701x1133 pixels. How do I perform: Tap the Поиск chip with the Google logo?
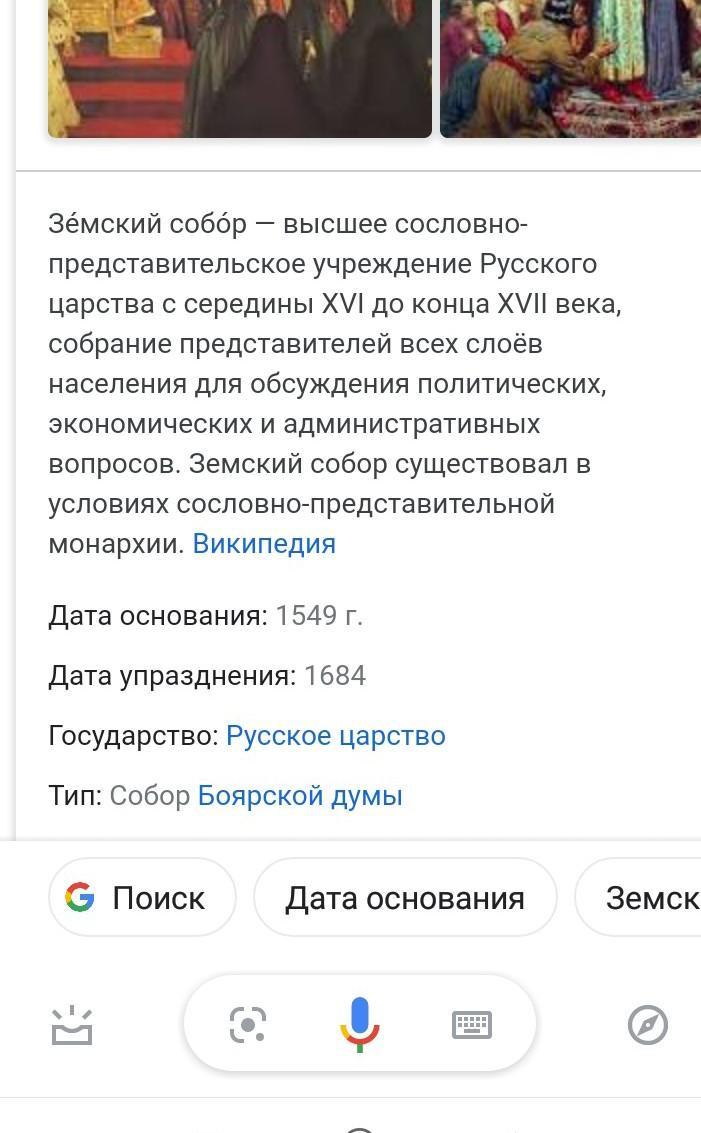(142, 897)
